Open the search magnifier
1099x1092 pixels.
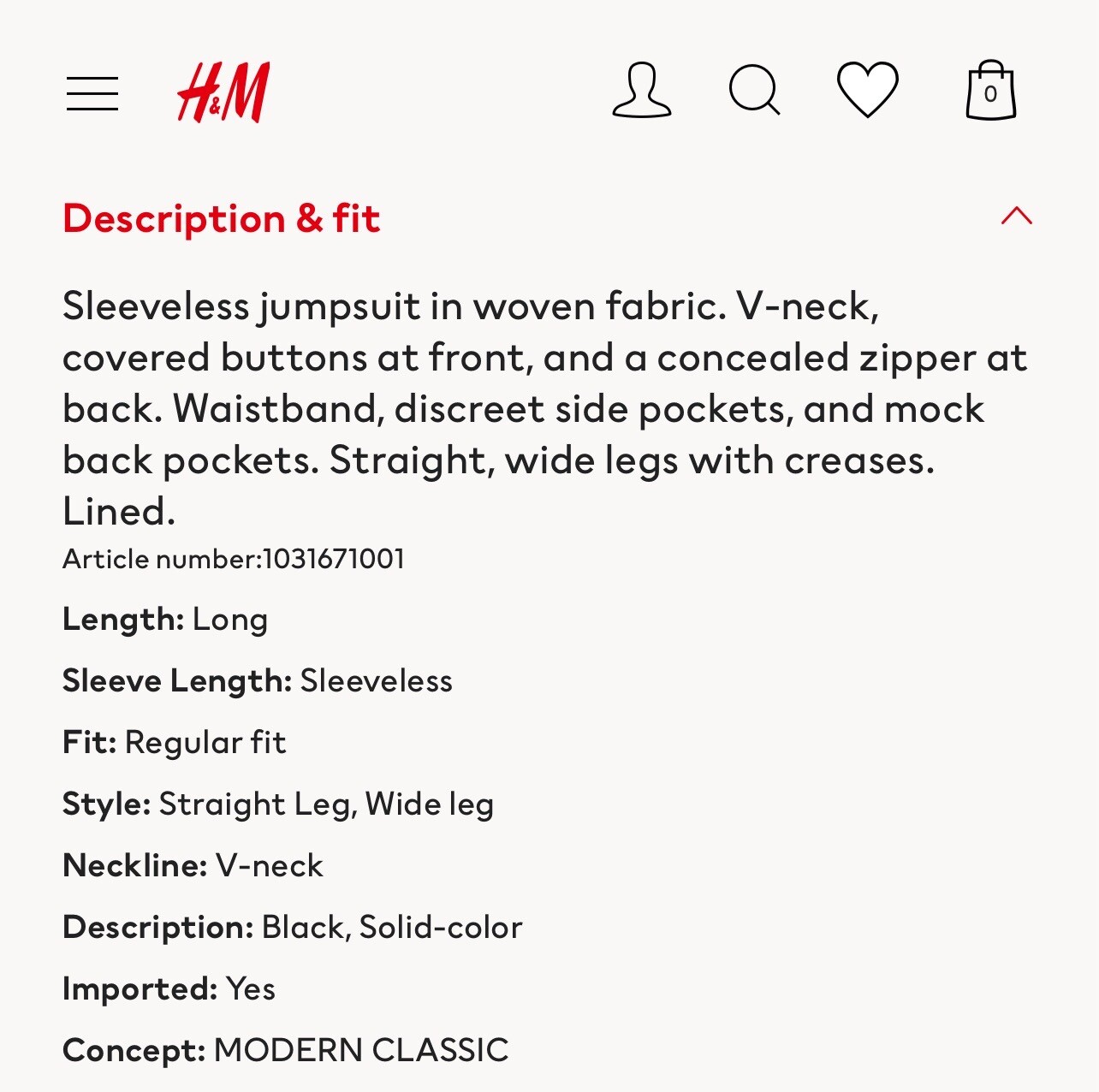(754, 90)
